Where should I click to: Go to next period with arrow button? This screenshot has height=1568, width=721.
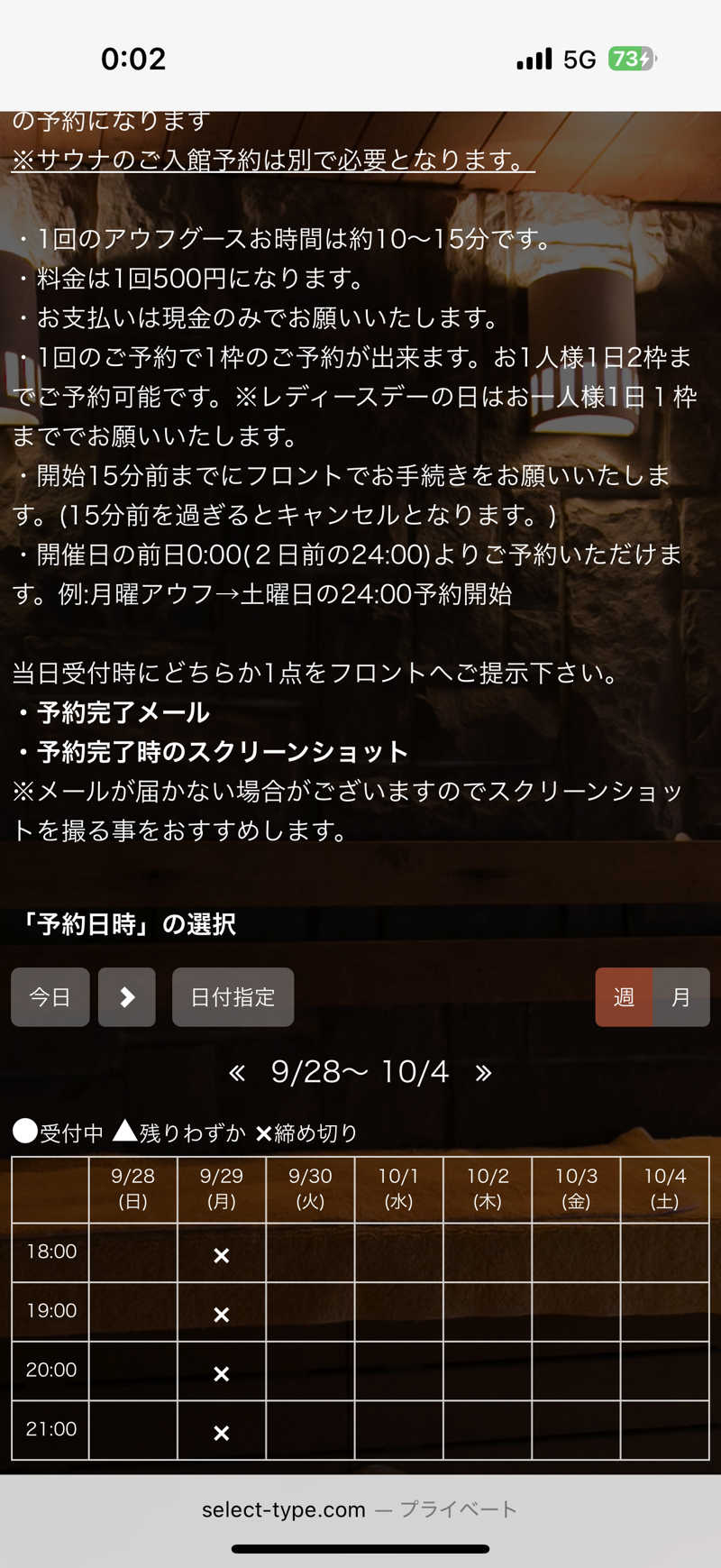click(127, 997)
